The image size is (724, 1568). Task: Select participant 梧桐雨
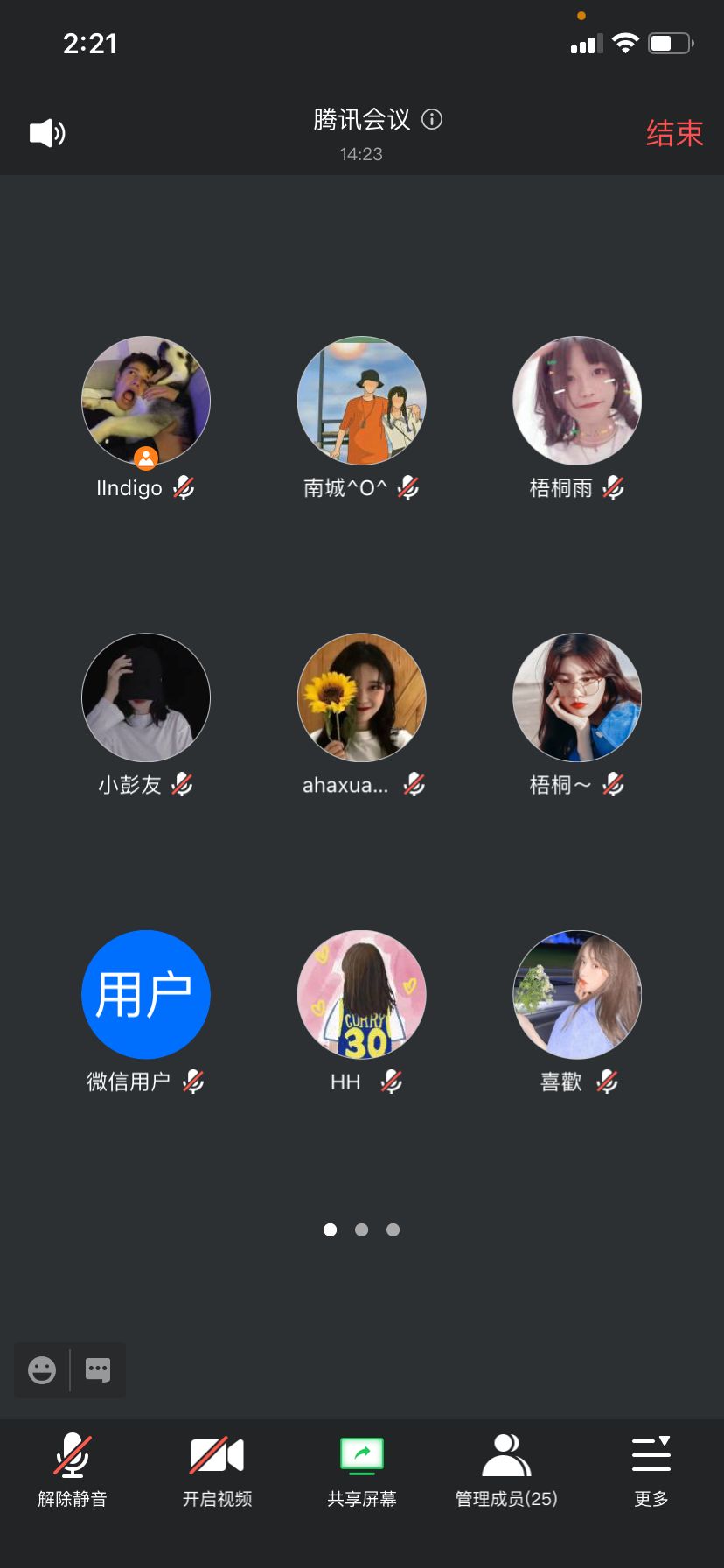[577, 401]
